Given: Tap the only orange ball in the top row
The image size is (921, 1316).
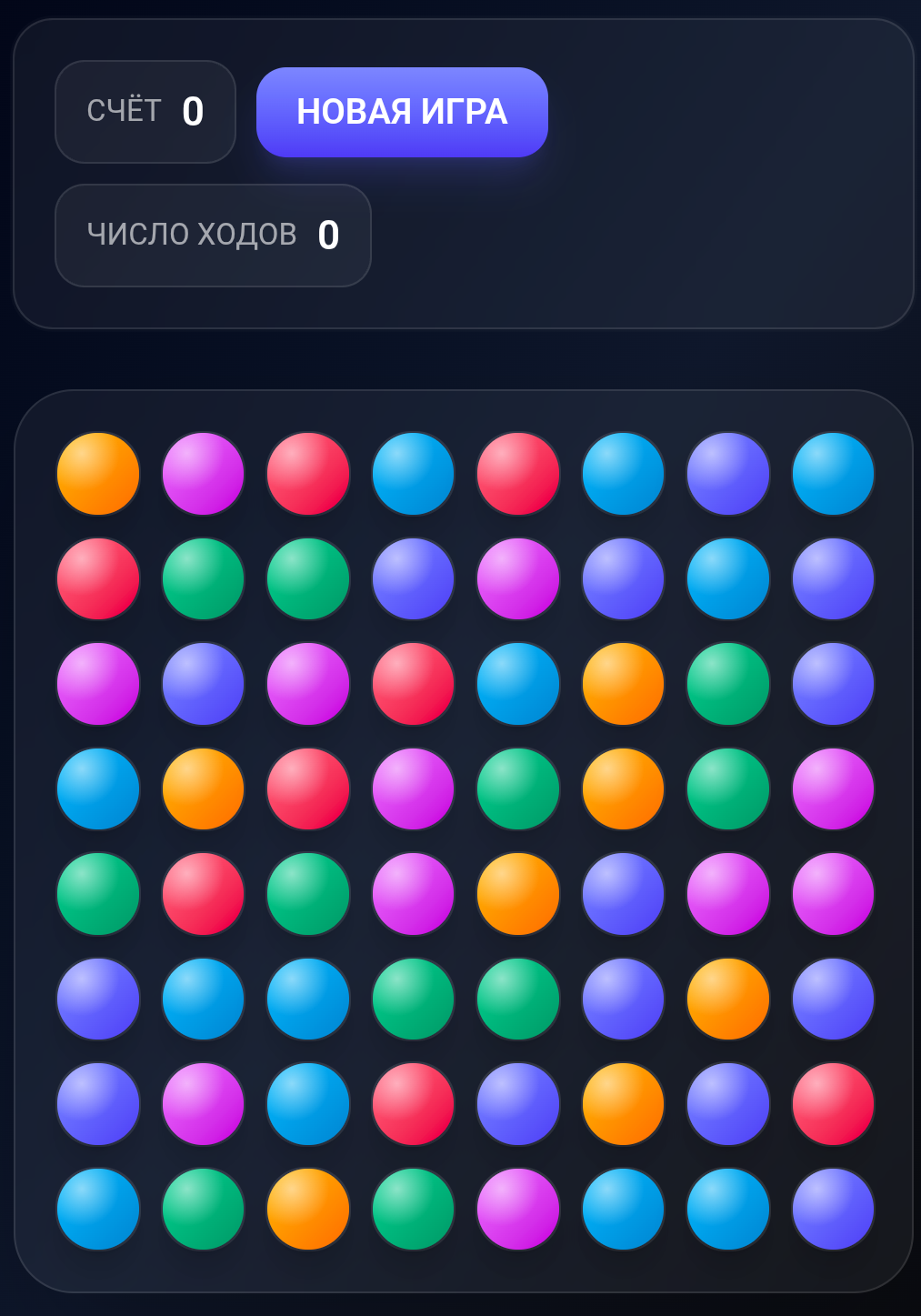Looking at the screenshot, I should pos(98,474).
